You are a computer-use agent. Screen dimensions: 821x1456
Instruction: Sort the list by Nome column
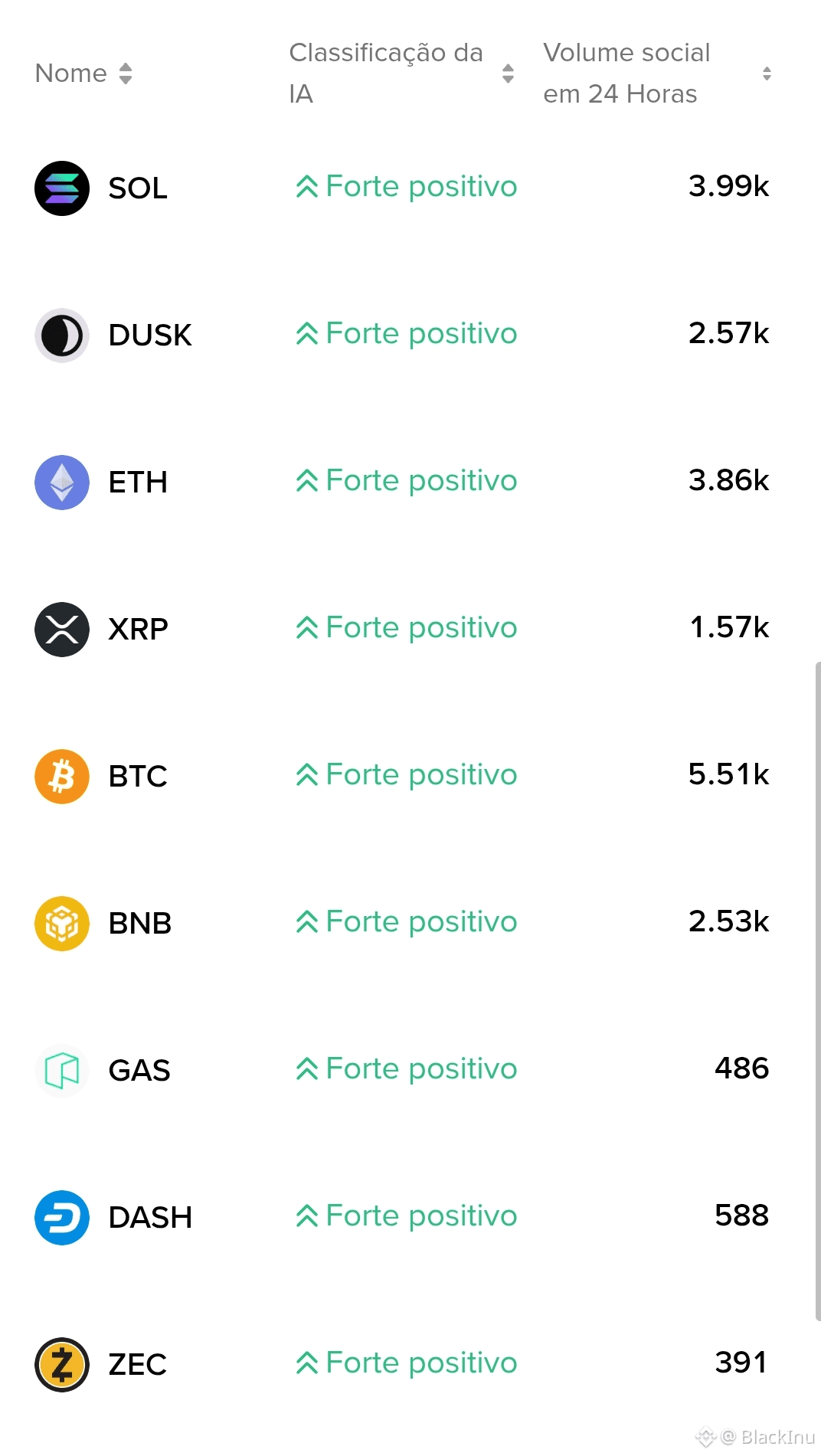coord(84,74)
